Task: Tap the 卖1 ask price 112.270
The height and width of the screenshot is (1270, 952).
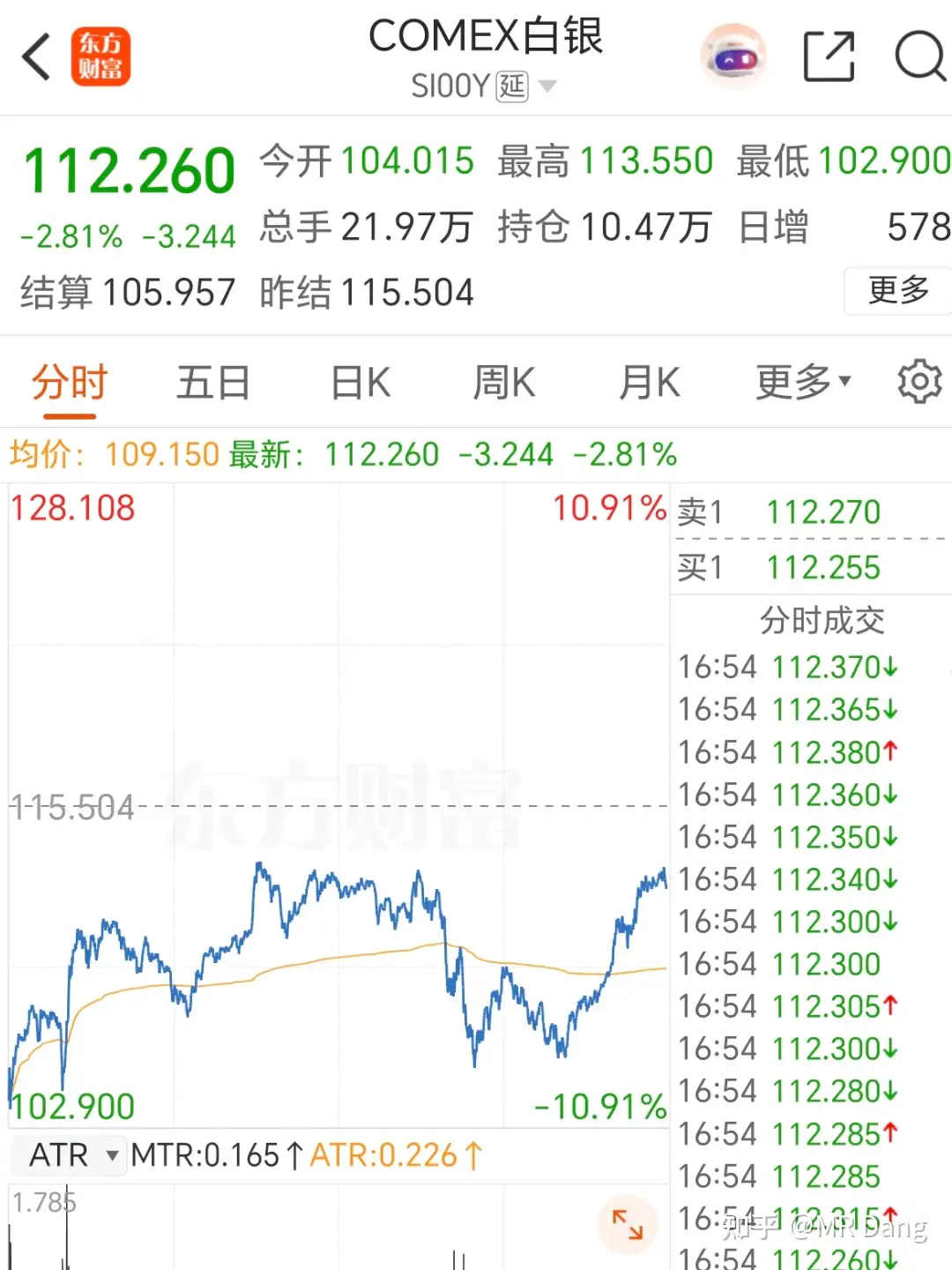Action: (822, 512)
